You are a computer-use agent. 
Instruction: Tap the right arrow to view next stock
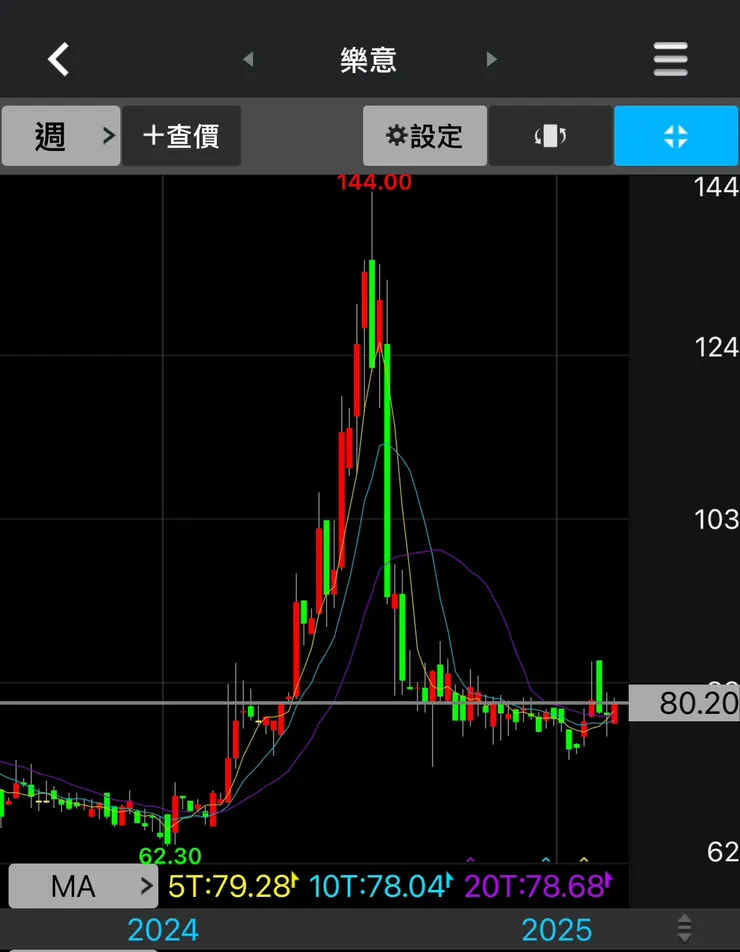(491, 59)
